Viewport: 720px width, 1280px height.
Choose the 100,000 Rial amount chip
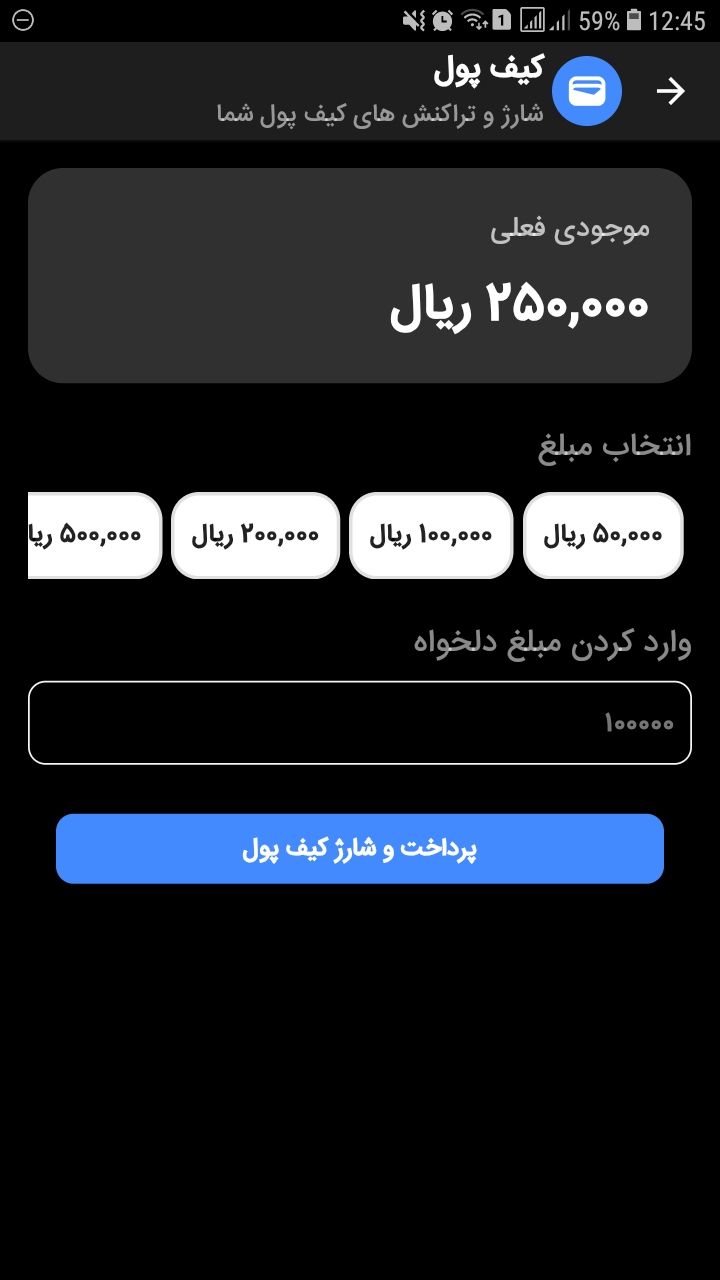pyautogui.click(x=431, y=535)
